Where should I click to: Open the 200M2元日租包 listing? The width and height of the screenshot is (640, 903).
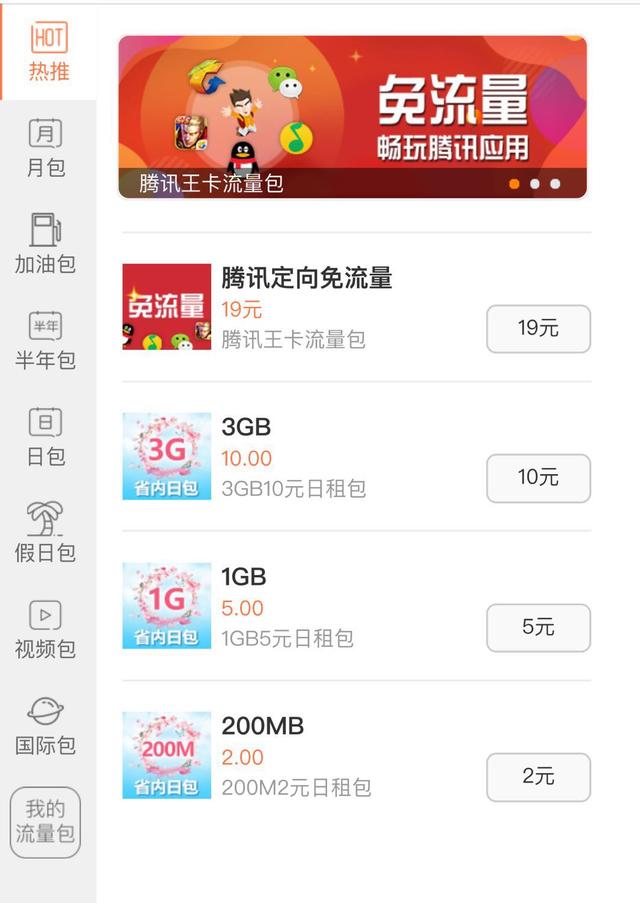point(296,787)
